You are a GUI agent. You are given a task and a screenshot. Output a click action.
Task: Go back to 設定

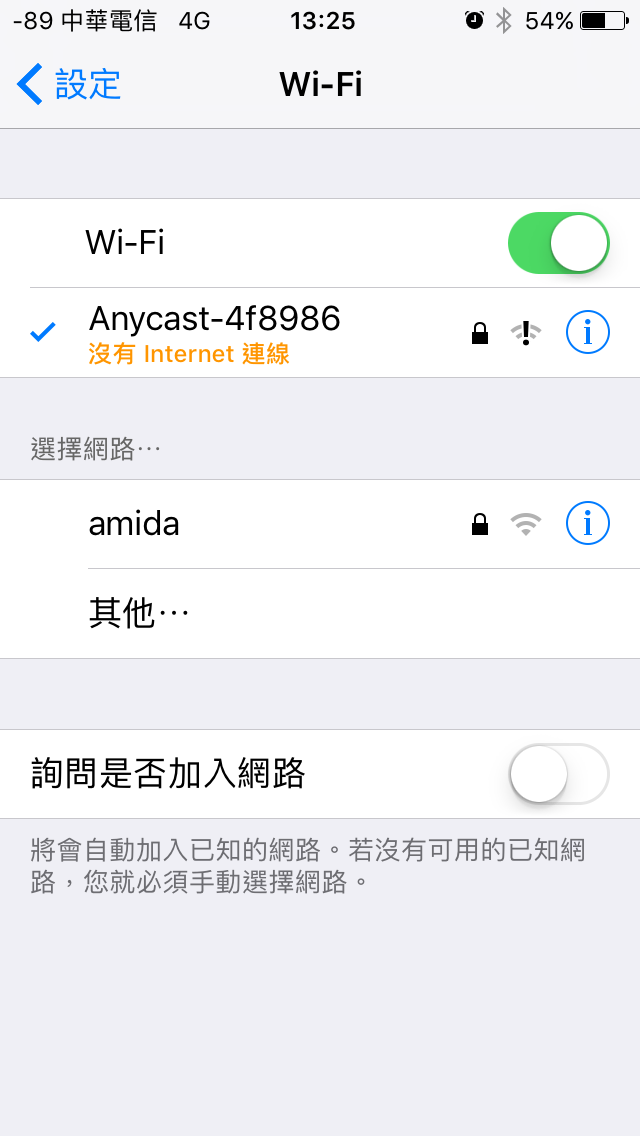pos(68,84)
